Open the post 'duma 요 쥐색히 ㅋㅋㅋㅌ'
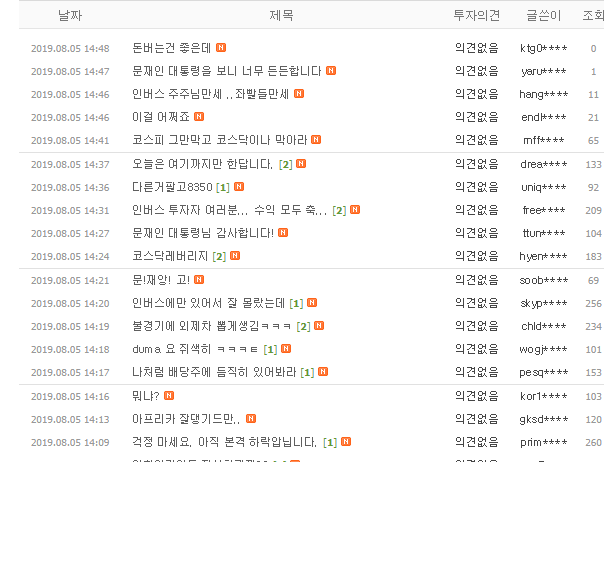 pyautogui.click(x=194, y=349)
